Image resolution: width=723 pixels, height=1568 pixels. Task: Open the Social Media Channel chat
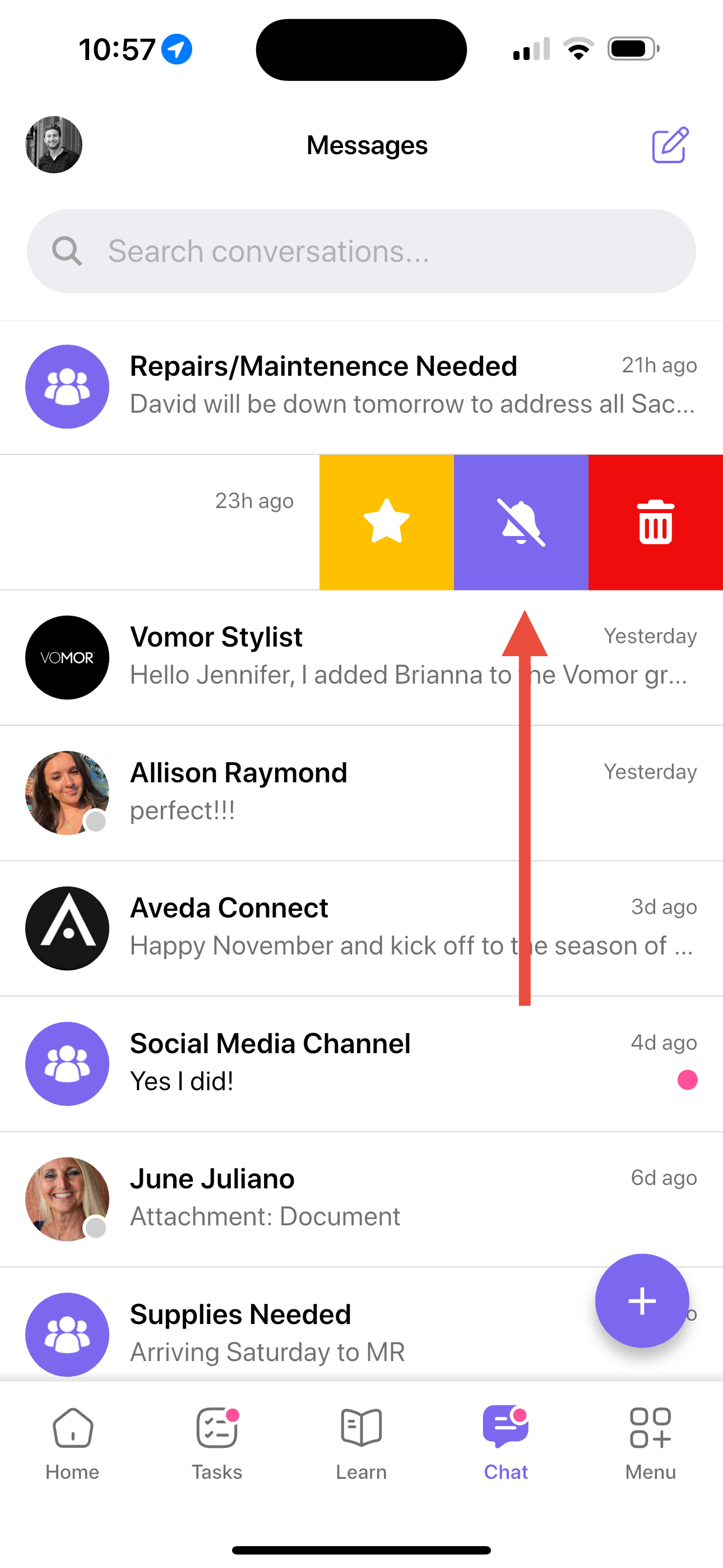point(361,1064)
